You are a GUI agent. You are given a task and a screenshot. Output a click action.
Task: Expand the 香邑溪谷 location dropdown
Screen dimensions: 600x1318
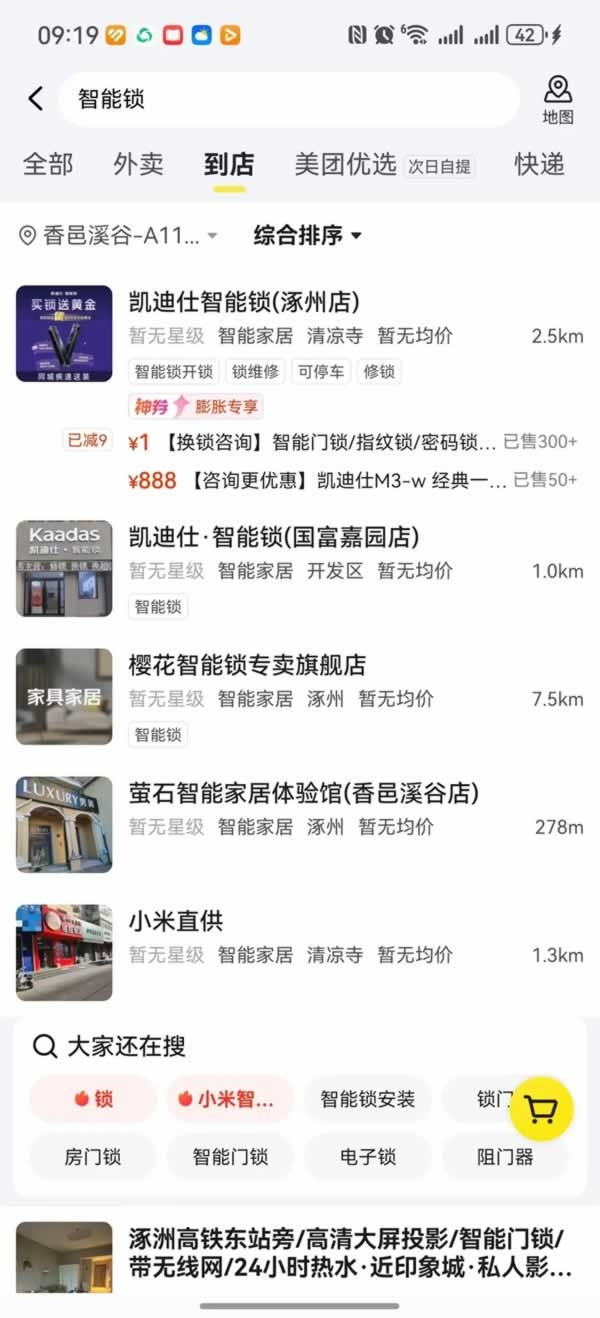[x=120, y=236]
